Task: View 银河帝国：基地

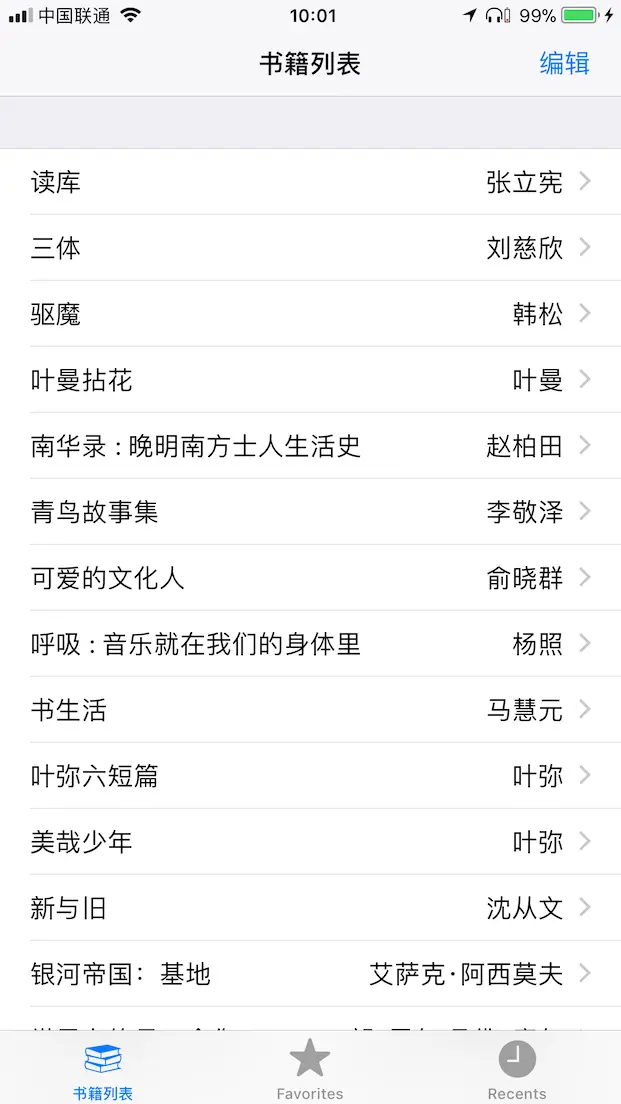Action: (x=310, y=974)
